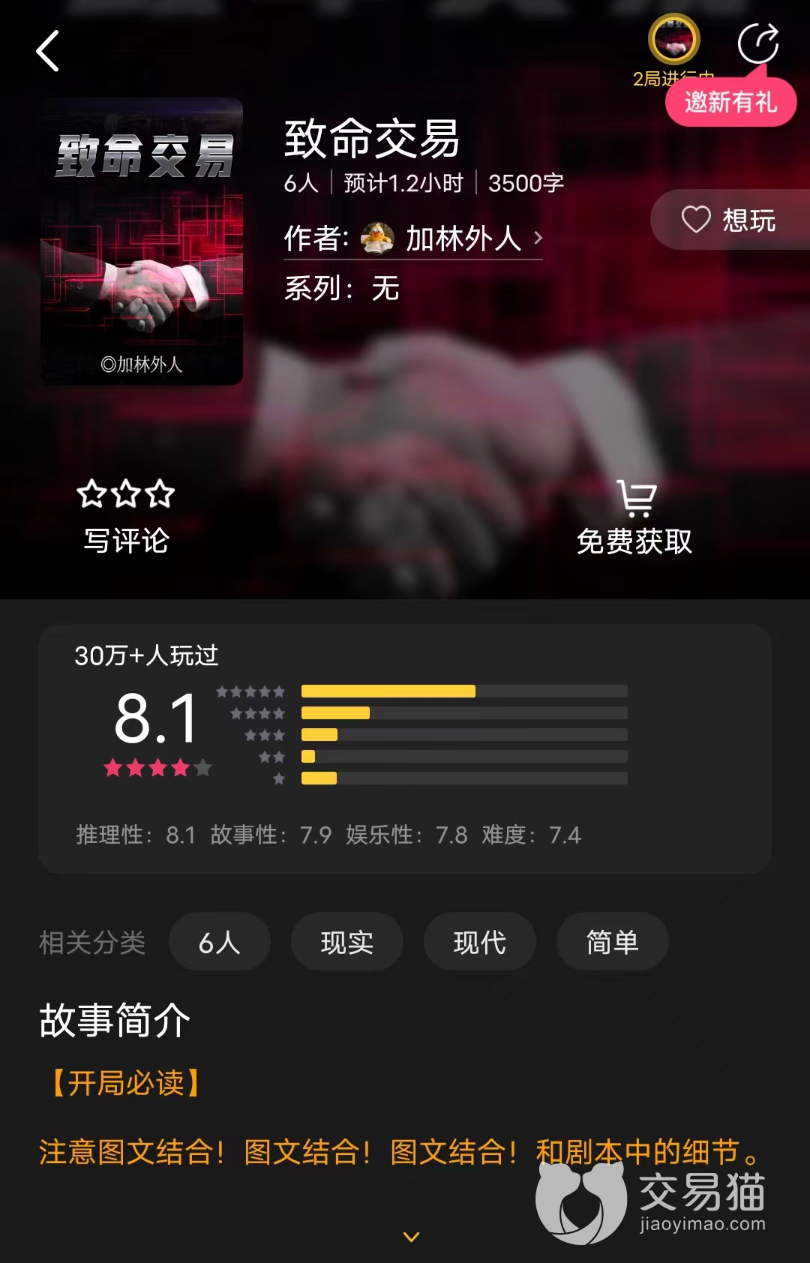Open the share icon at top right

(x=758, y=43)
